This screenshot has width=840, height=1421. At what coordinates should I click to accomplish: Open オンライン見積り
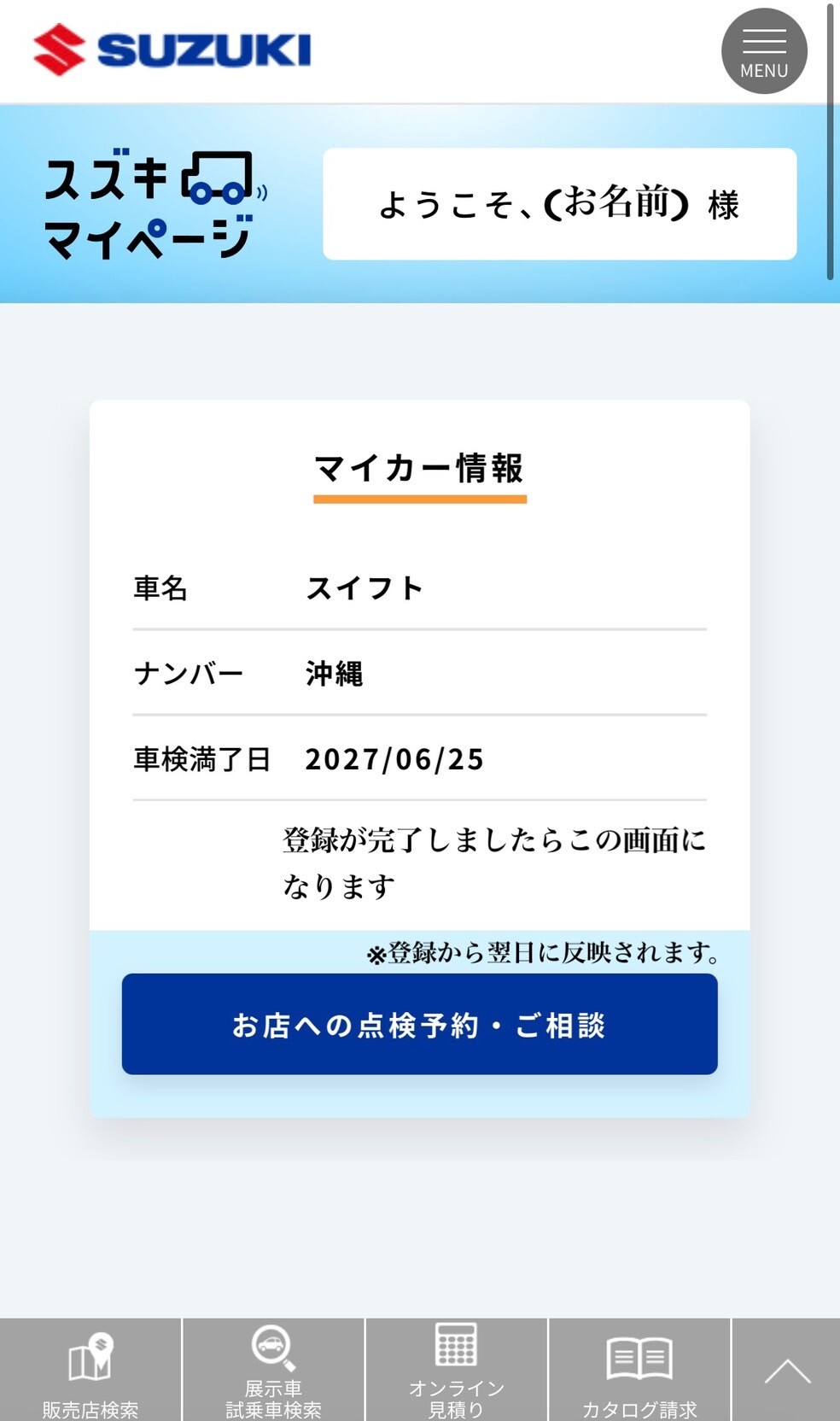[x=456, y=1371]
